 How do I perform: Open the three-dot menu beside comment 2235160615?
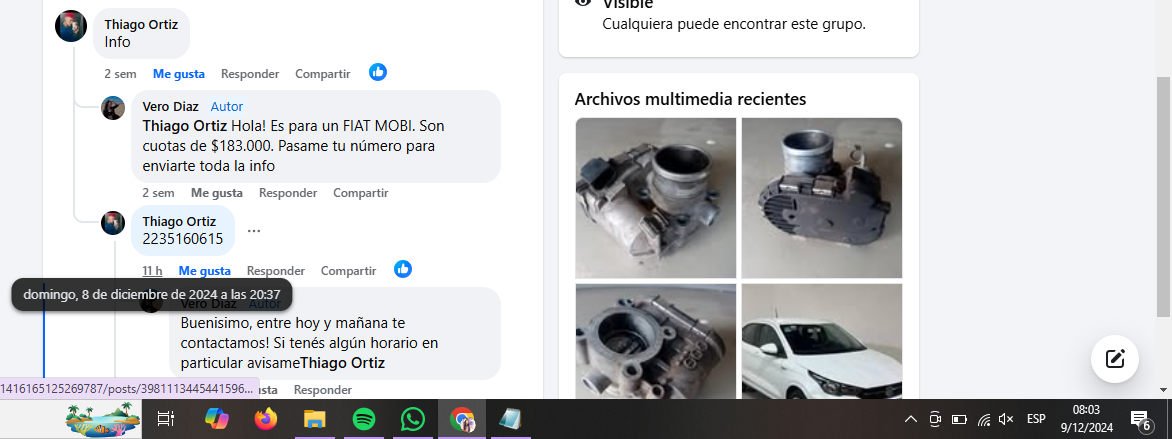click(x=254, y=231)
